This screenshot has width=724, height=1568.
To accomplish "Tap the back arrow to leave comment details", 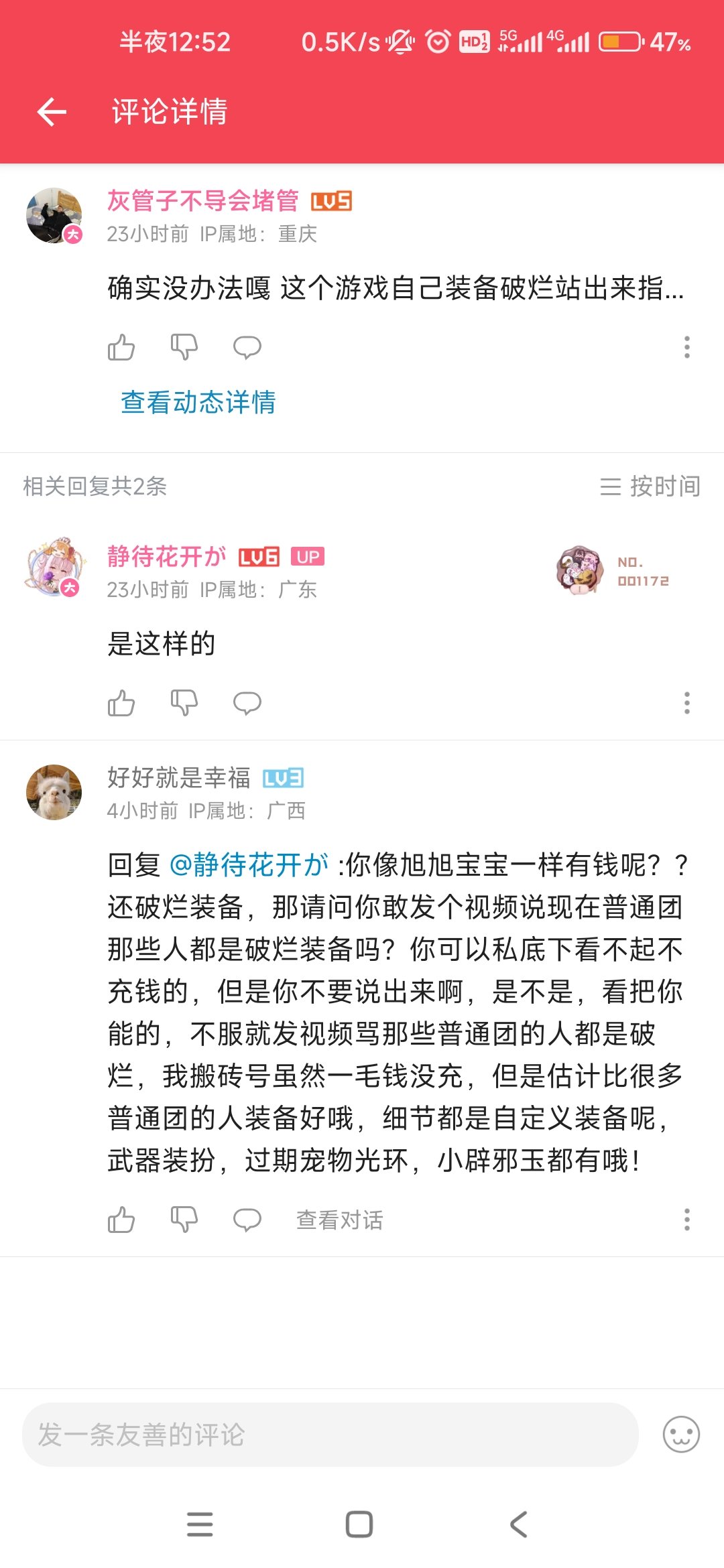I will click(50, 111).
